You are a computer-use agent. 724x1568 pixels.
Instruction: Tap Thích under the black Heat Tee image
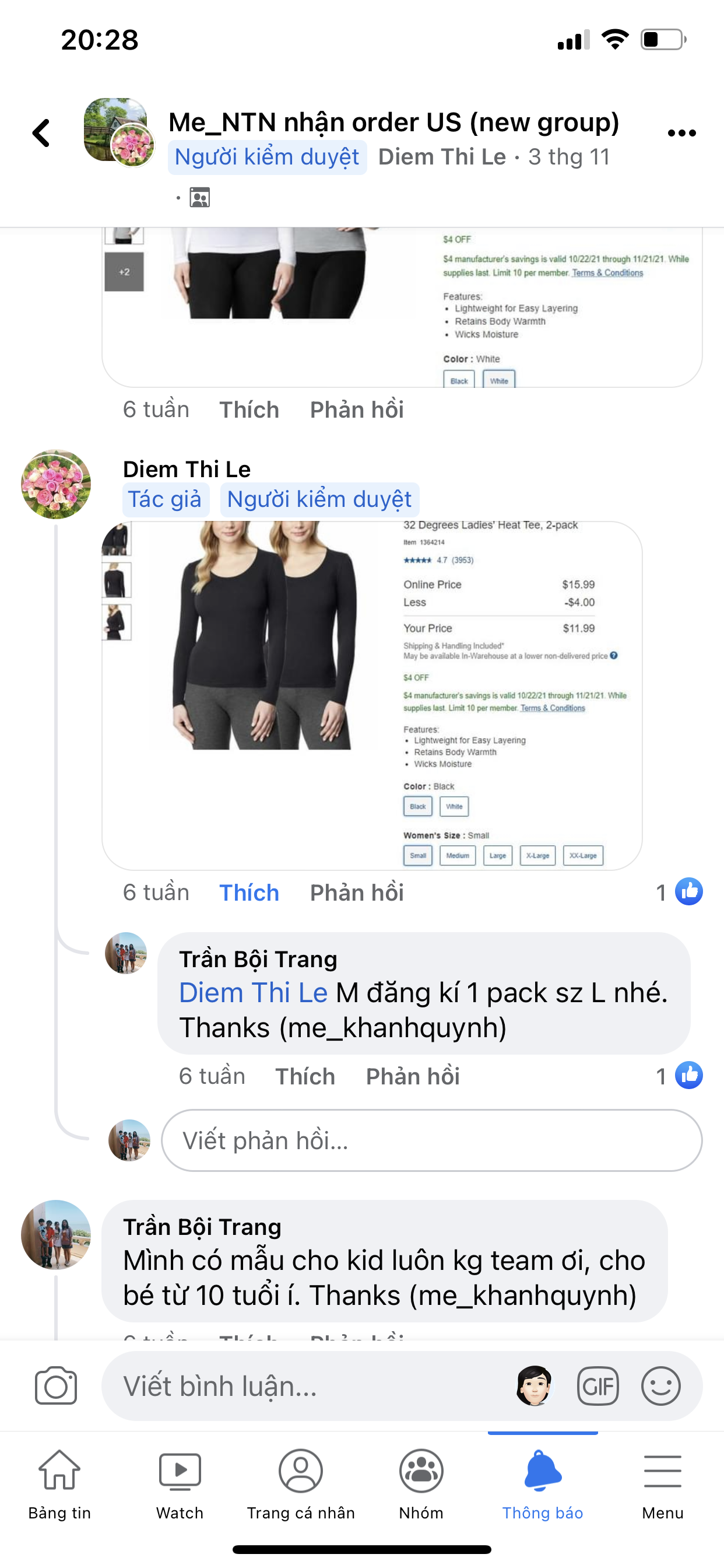249,892
